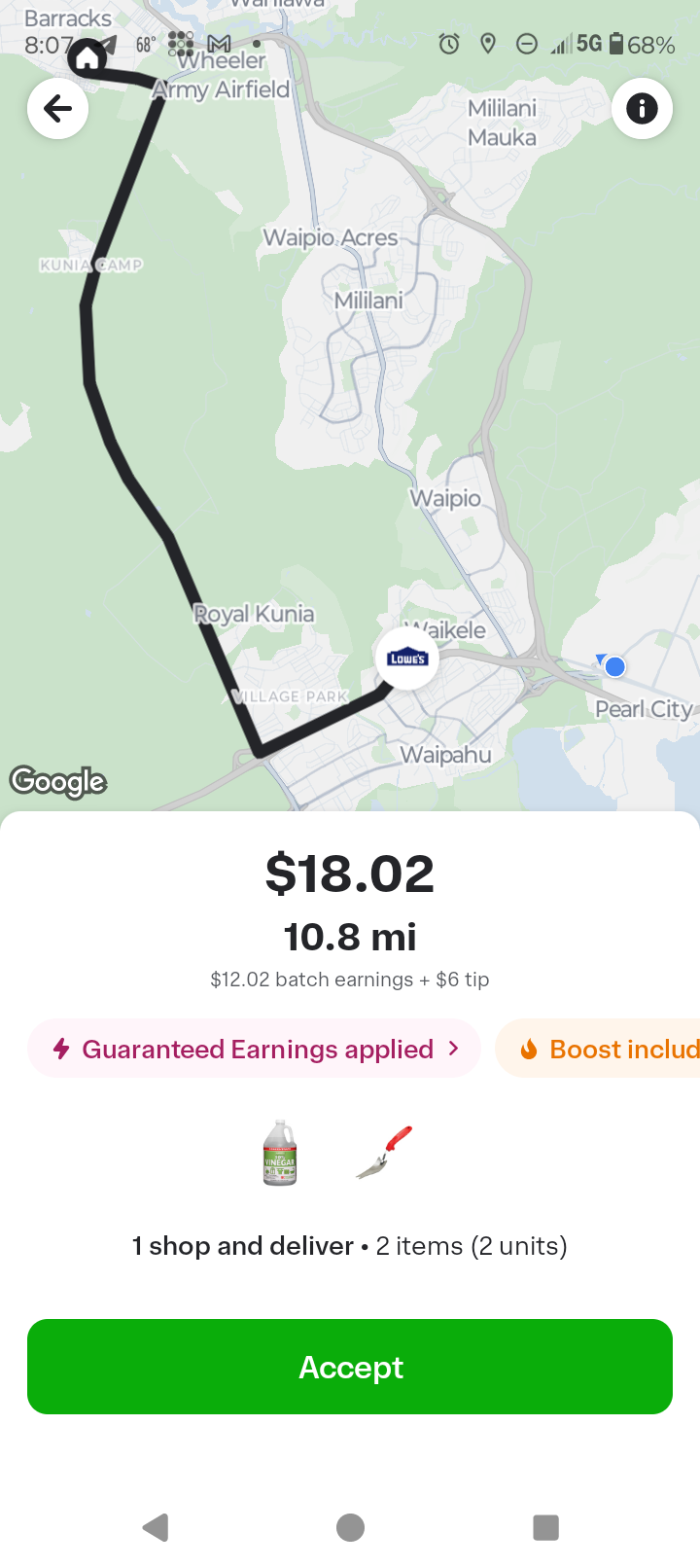Select the Lowe's store pin
Screen dimensions: 700x1568
tap(406, 658)
